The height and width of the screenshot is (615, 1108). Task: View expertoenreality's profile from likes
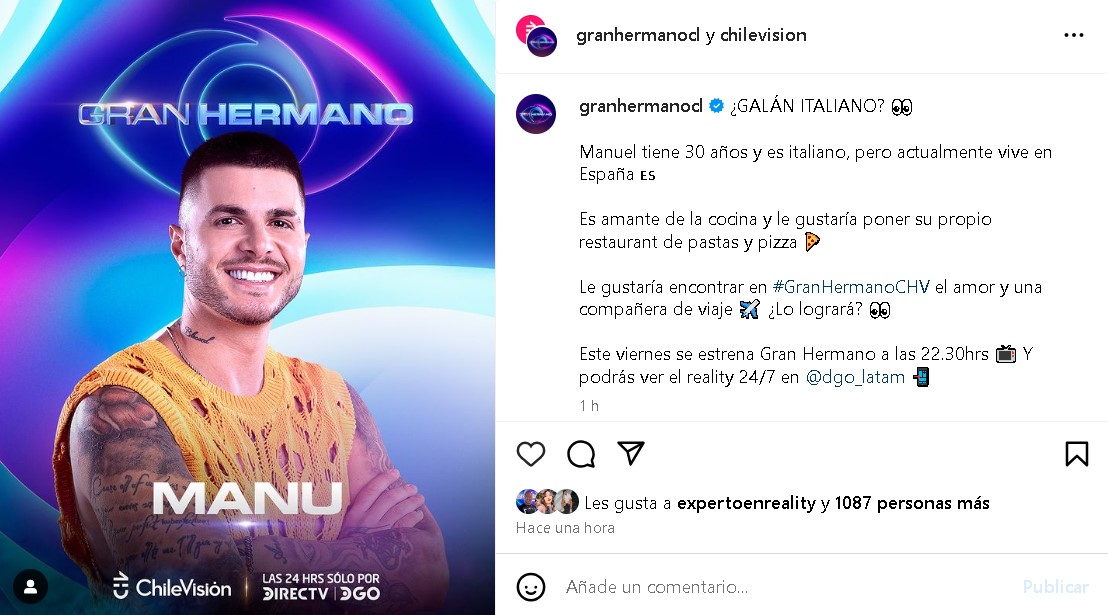pyautogui.click(x=746, y=503)
